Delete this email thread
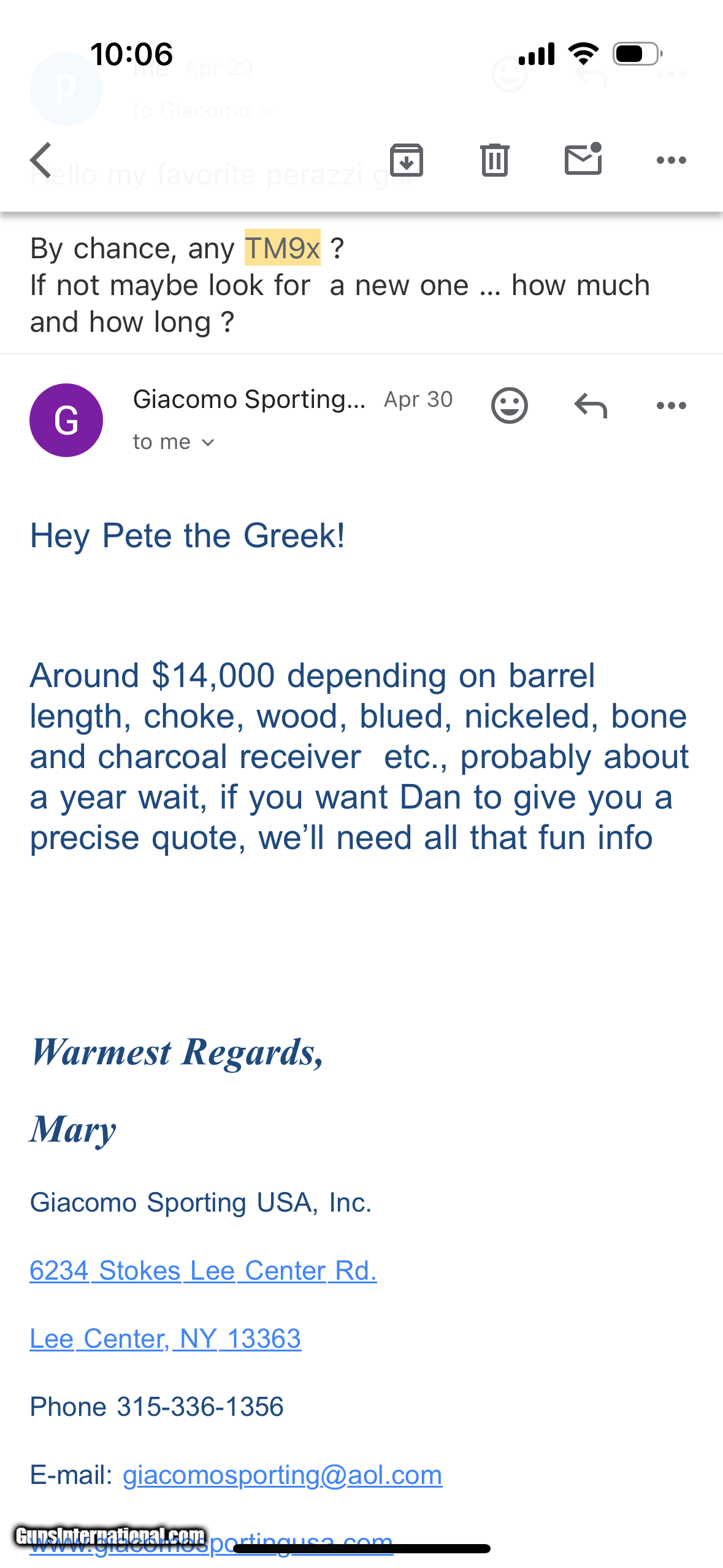 pyautogui.click(x=495, y=160)
